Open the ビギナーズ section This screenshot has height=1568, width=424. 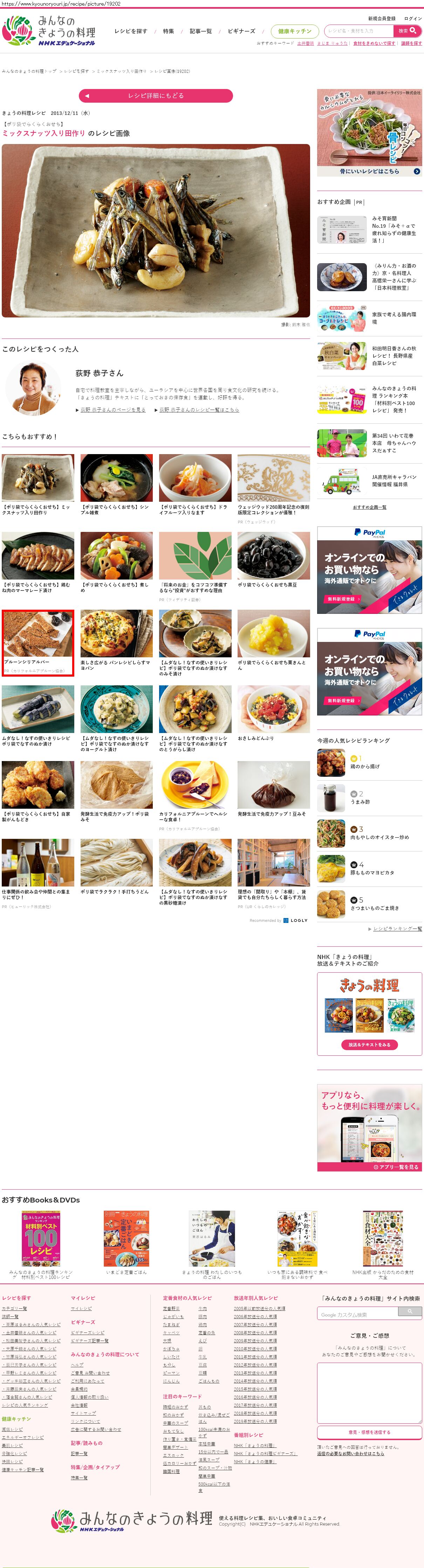(x=241, y=31)
